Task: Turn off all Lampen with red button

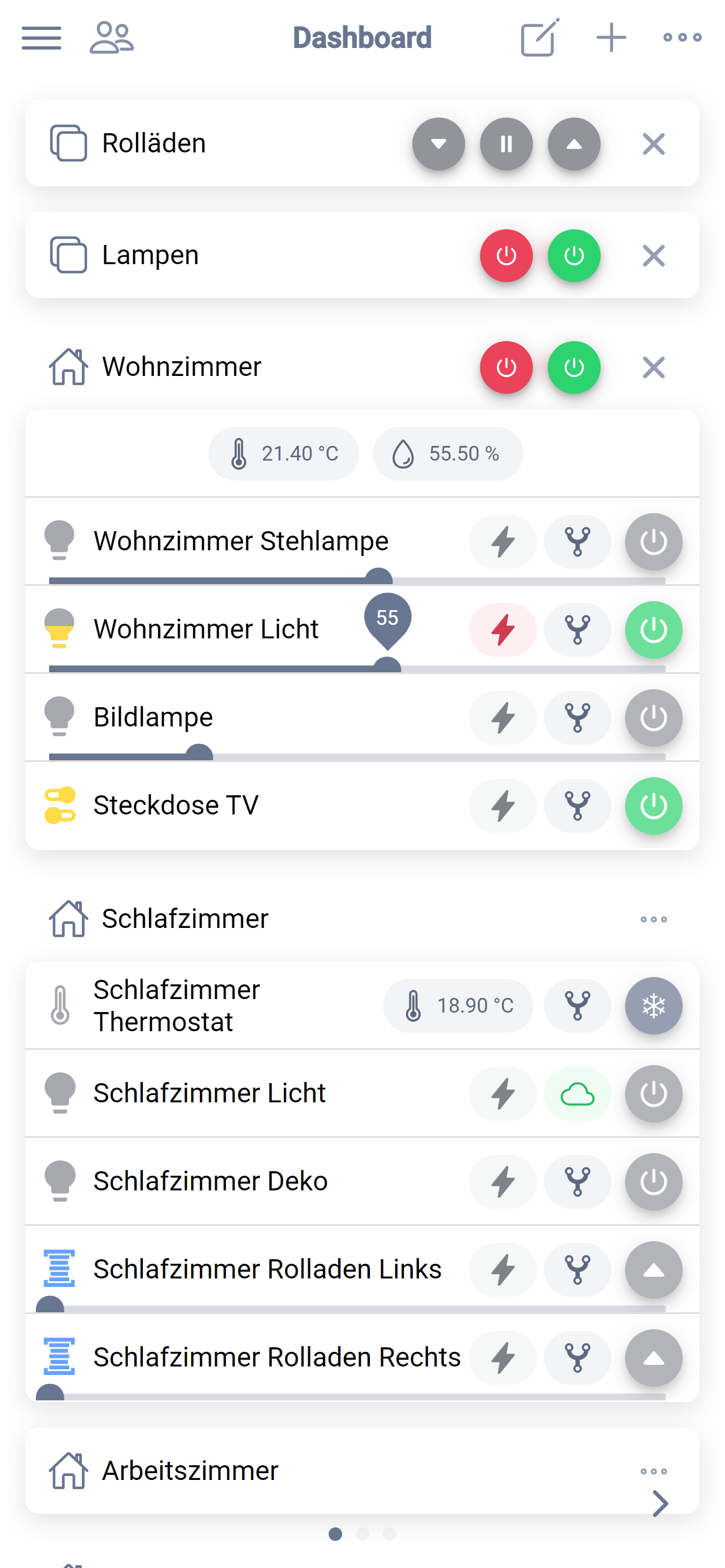Action: coord(506,256)
